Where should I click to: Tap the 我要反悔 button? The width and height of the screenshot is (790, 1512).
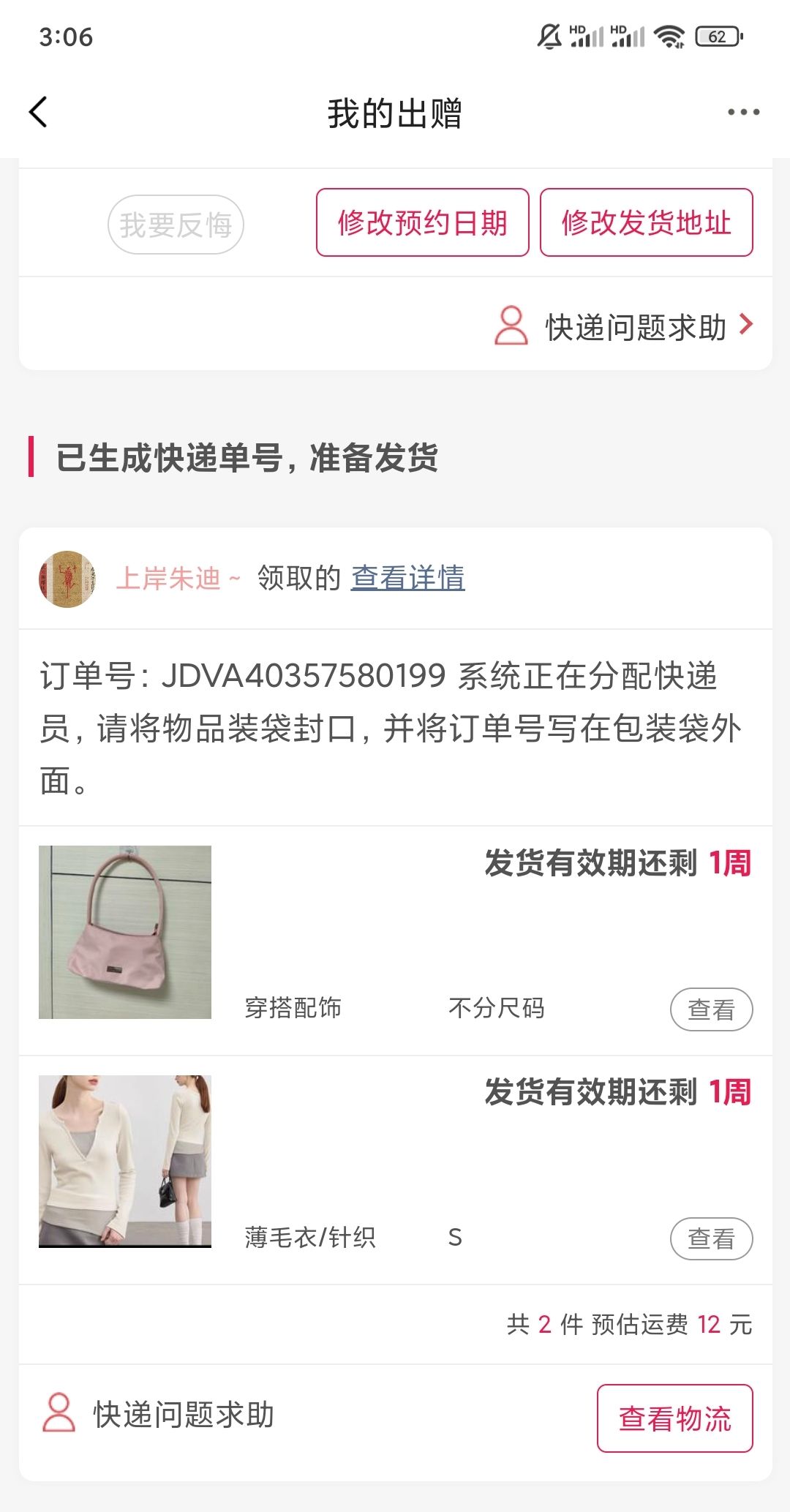176,225
